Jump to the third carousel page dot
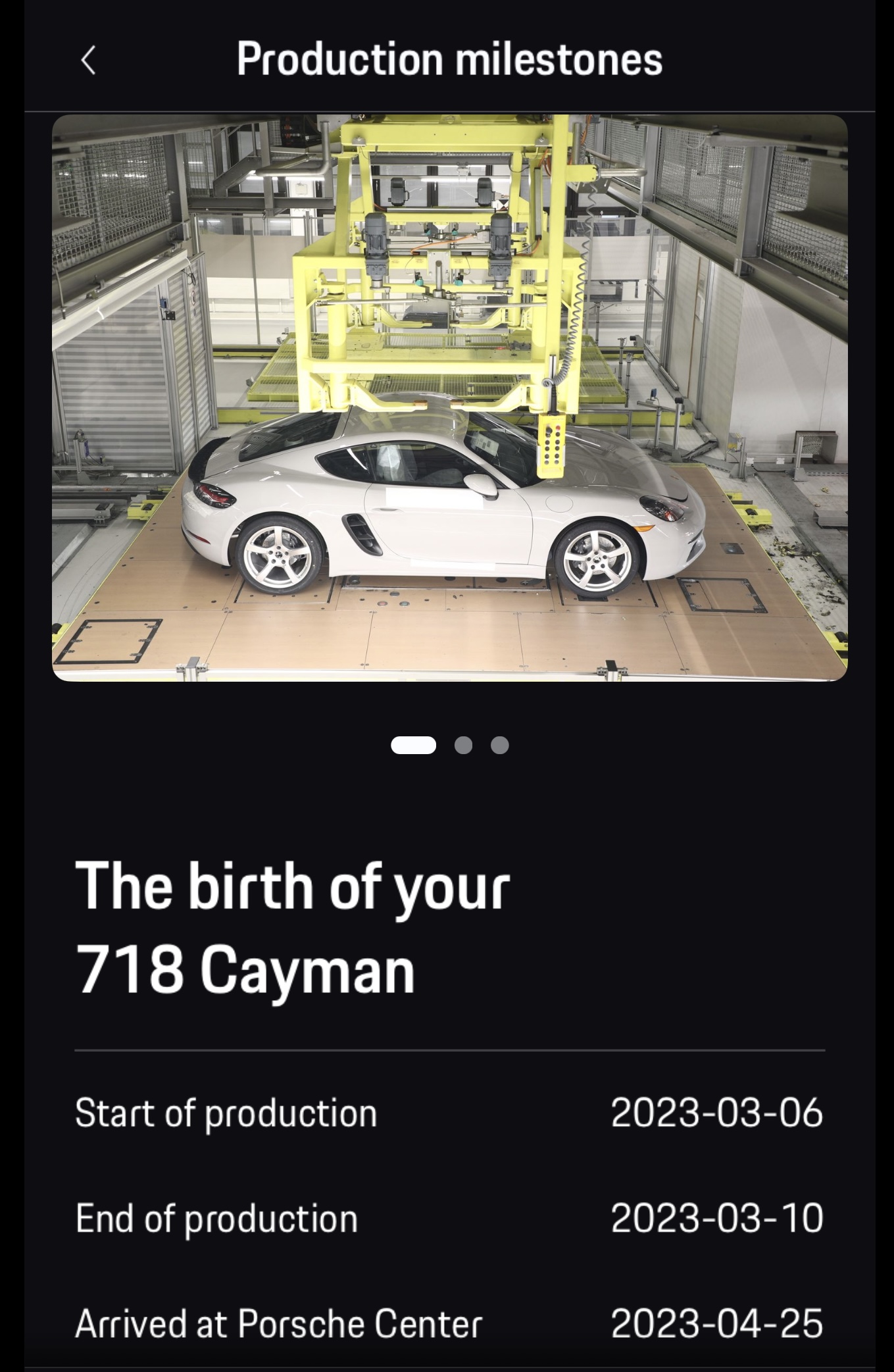The image size is (894, 1372). tap(499, 745)
